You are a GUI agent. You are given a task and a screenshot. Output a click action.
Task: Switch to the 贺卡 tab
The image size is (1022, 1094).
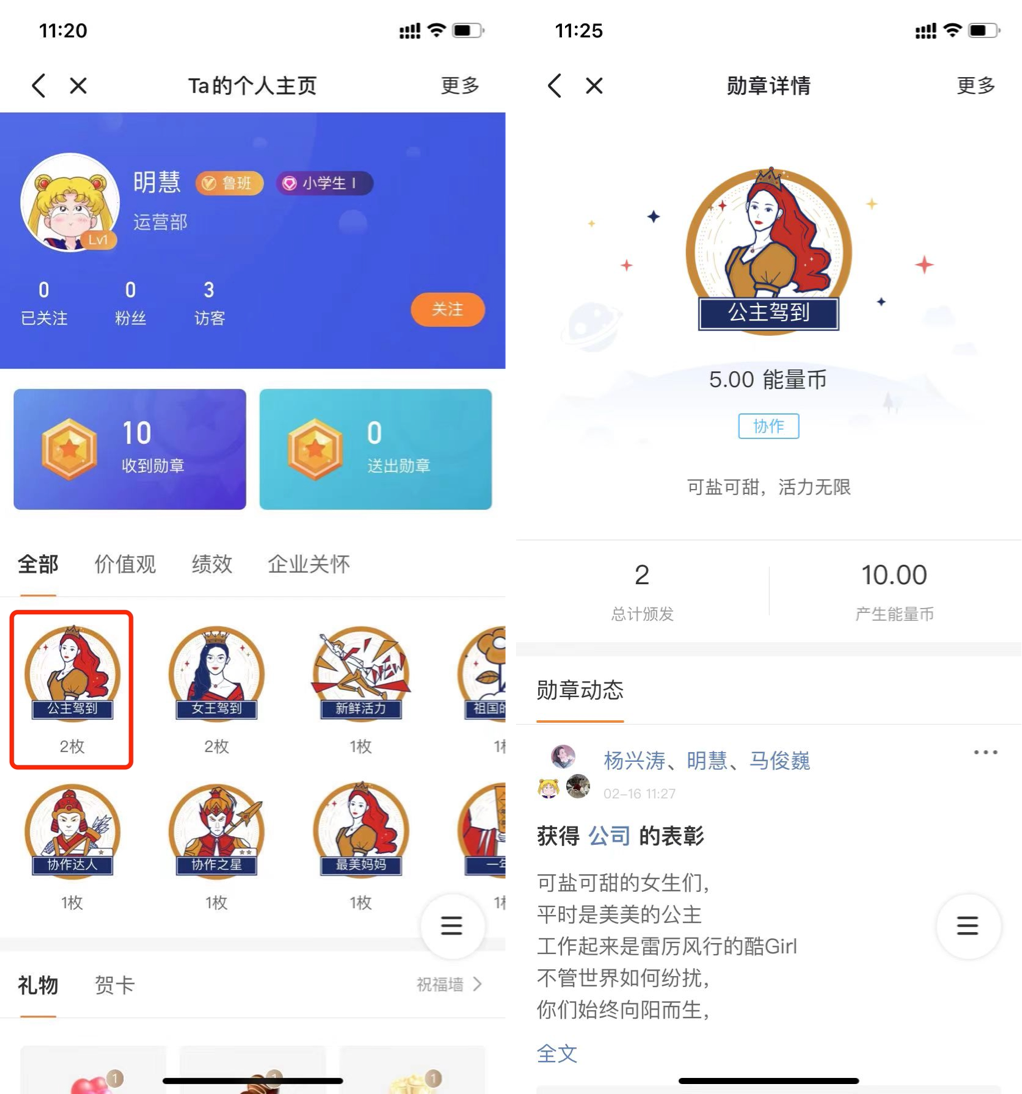click(x=114, y=986)
